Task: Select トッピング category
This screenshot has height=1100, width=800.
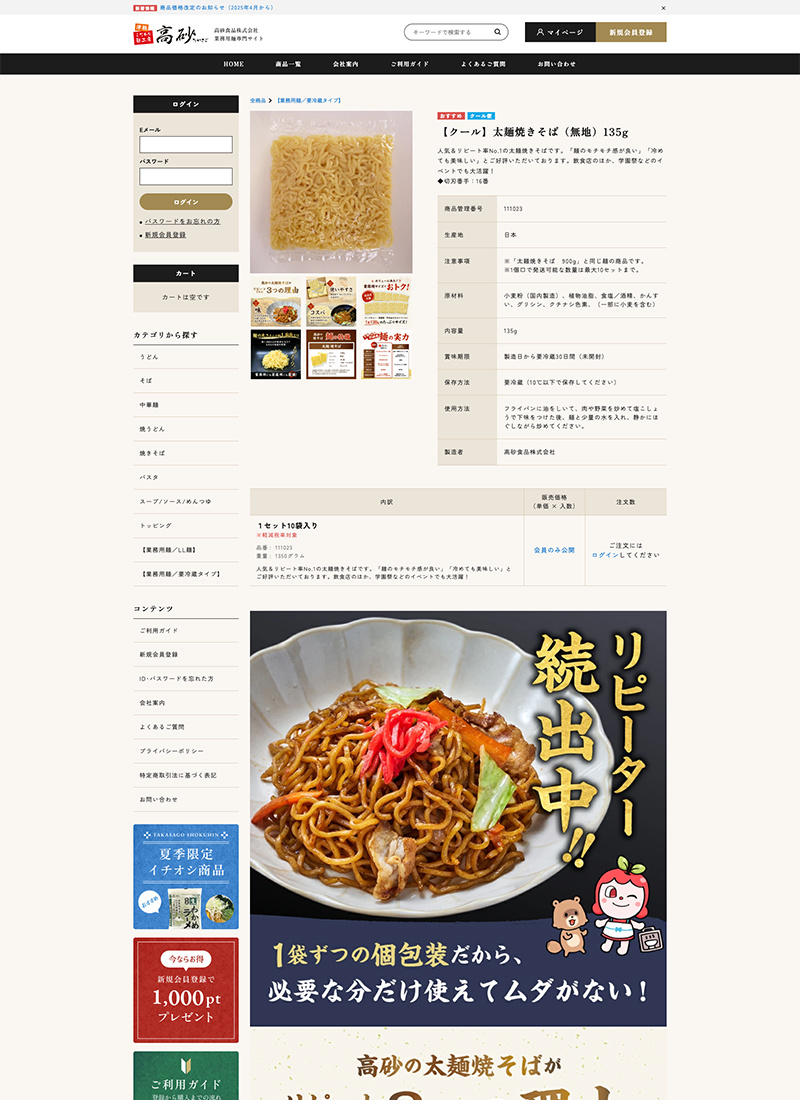Action: pyautogui.click(x=155, y=525)
